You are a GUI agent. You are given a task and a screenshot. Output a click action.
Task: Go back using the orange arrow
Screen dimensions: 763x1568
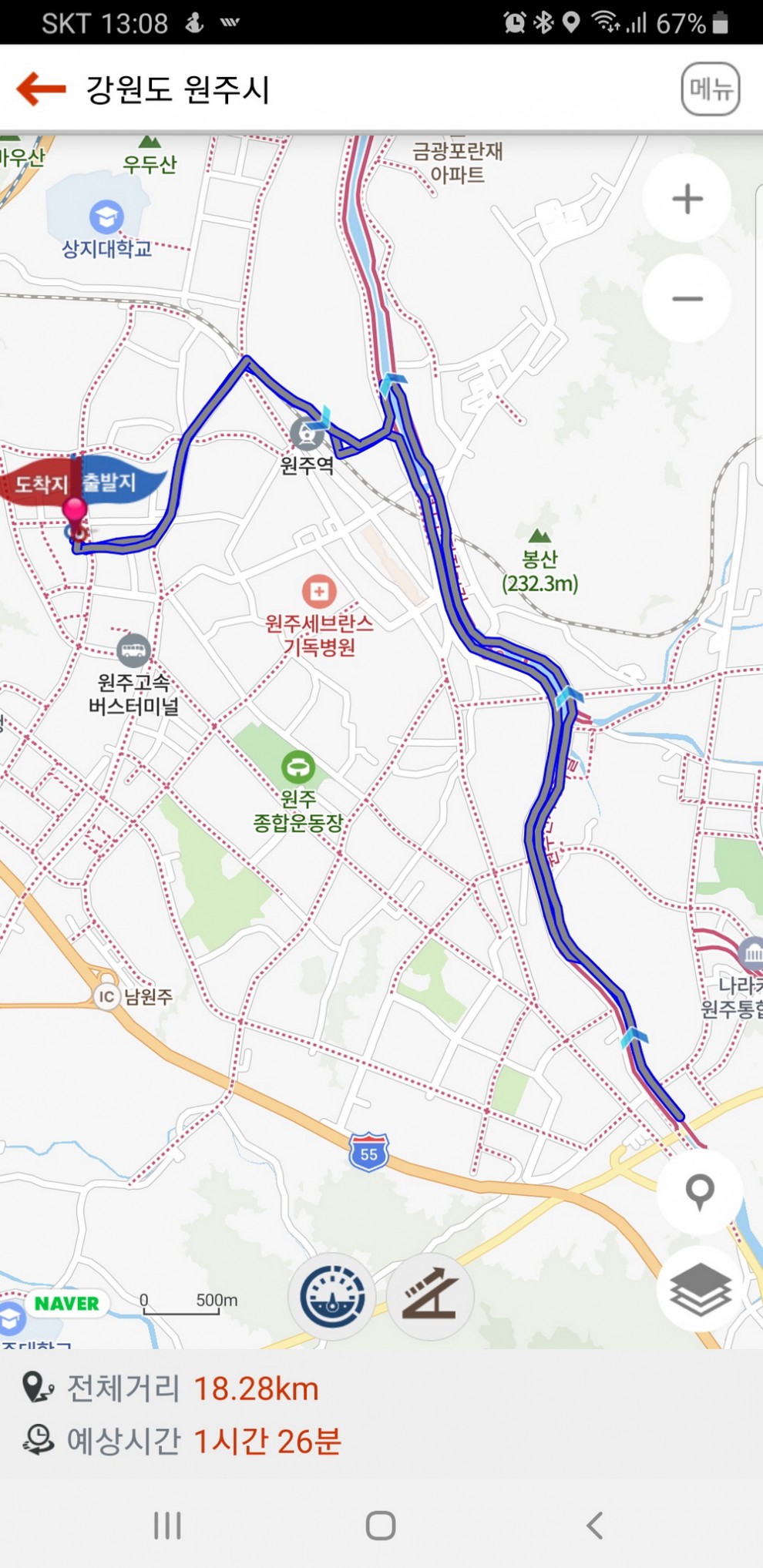click(42, 89)
